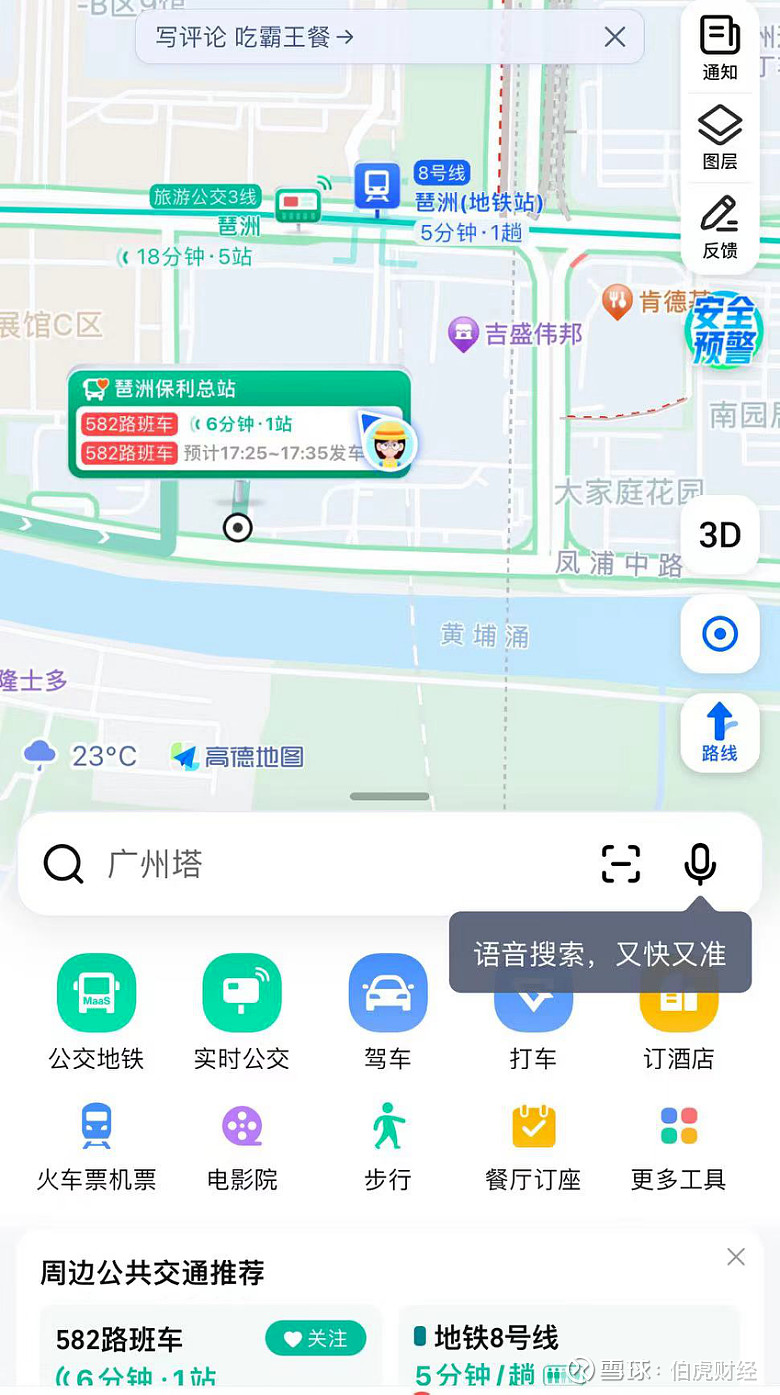780x1395 pixels.
Task: Open the 通知 notifications button
Action: pyautogui.click(x=719, y=47)
